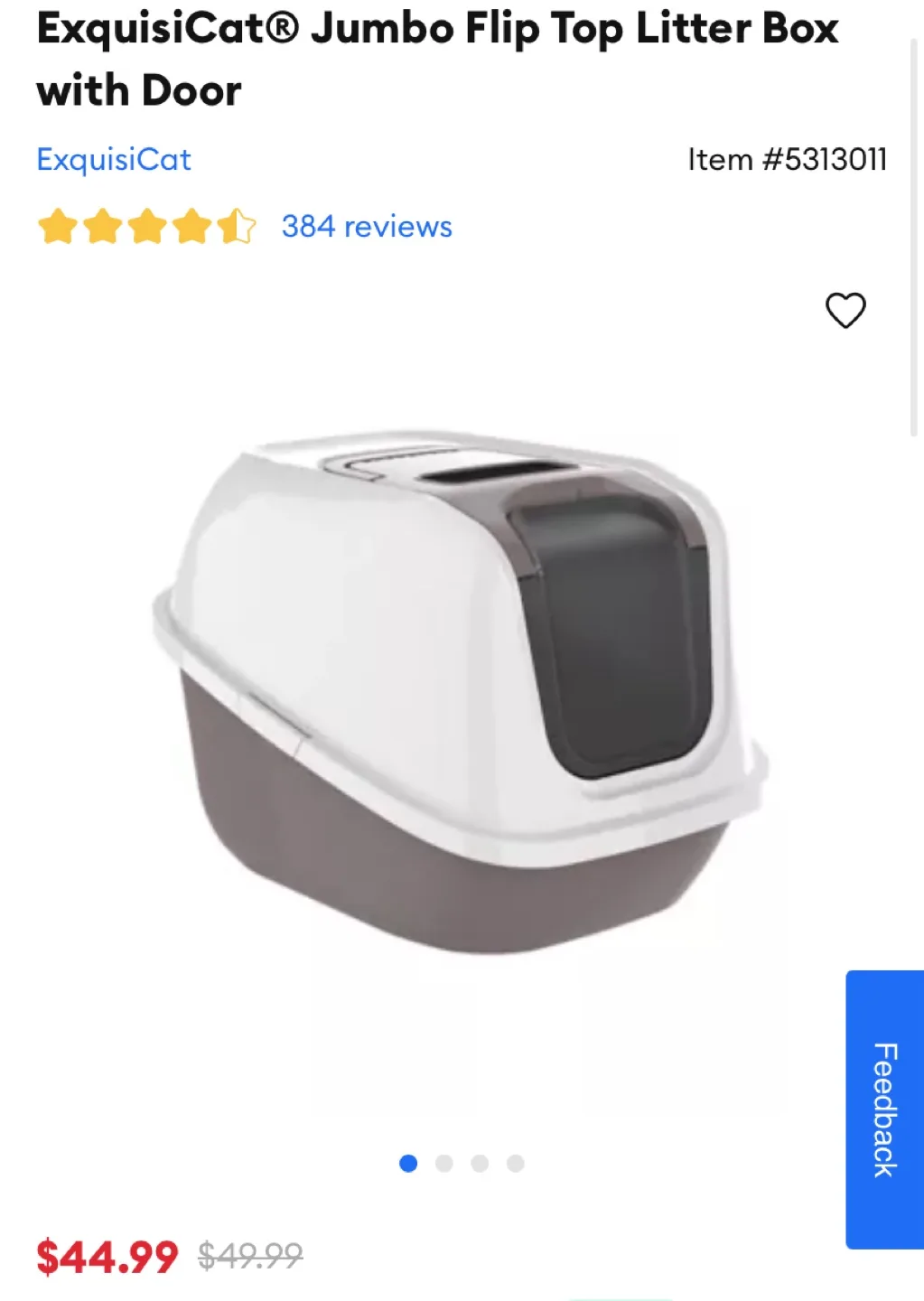Select the third star of the rating
Viewport: 924px width, 1301px height.
[x=147, y=226]
